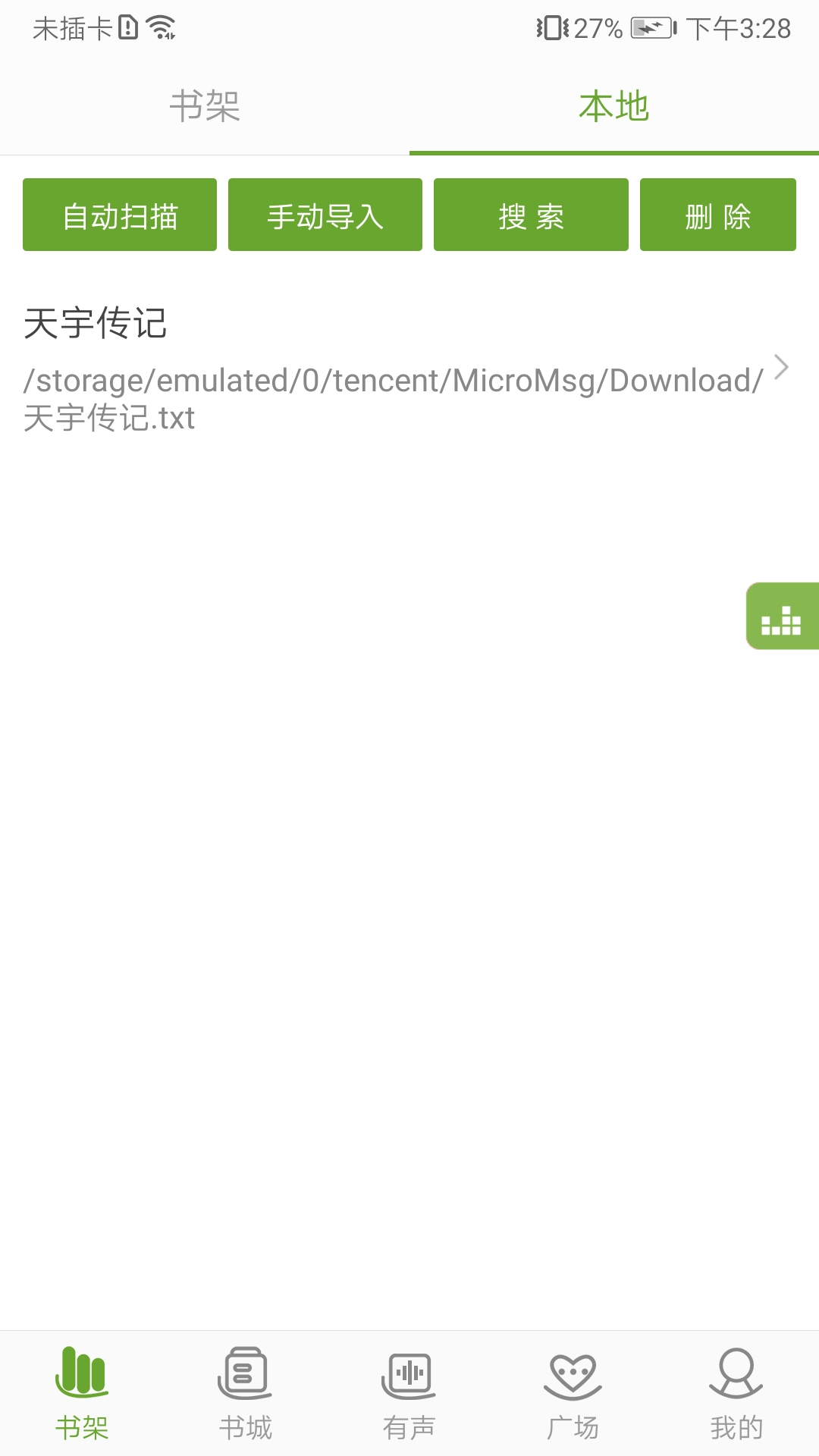
Task: Switch to the 本地 local files tab
Action: click(x=614, y=108)
